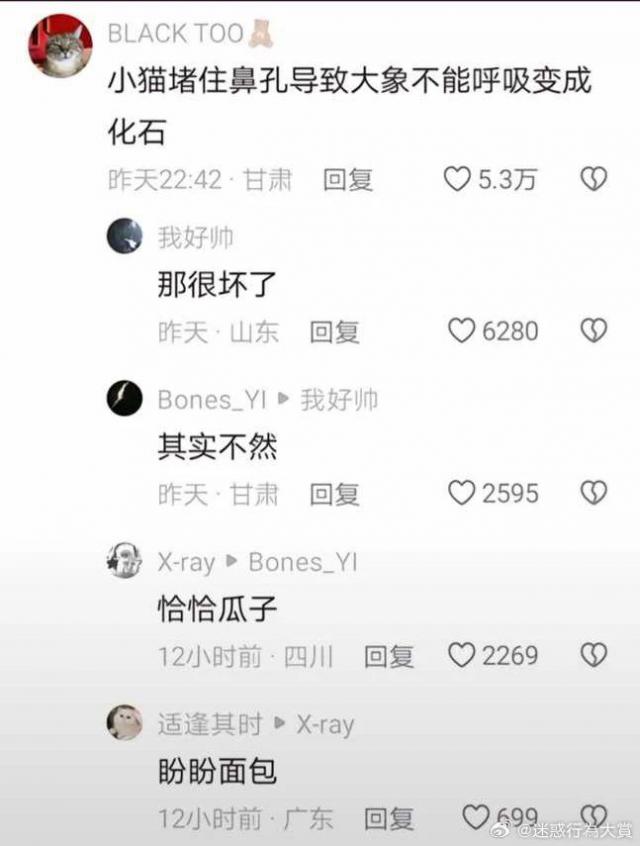The image size is (640, 846).
Task: Reply to 我好帅's comment
Action: [x=334, y=332]
